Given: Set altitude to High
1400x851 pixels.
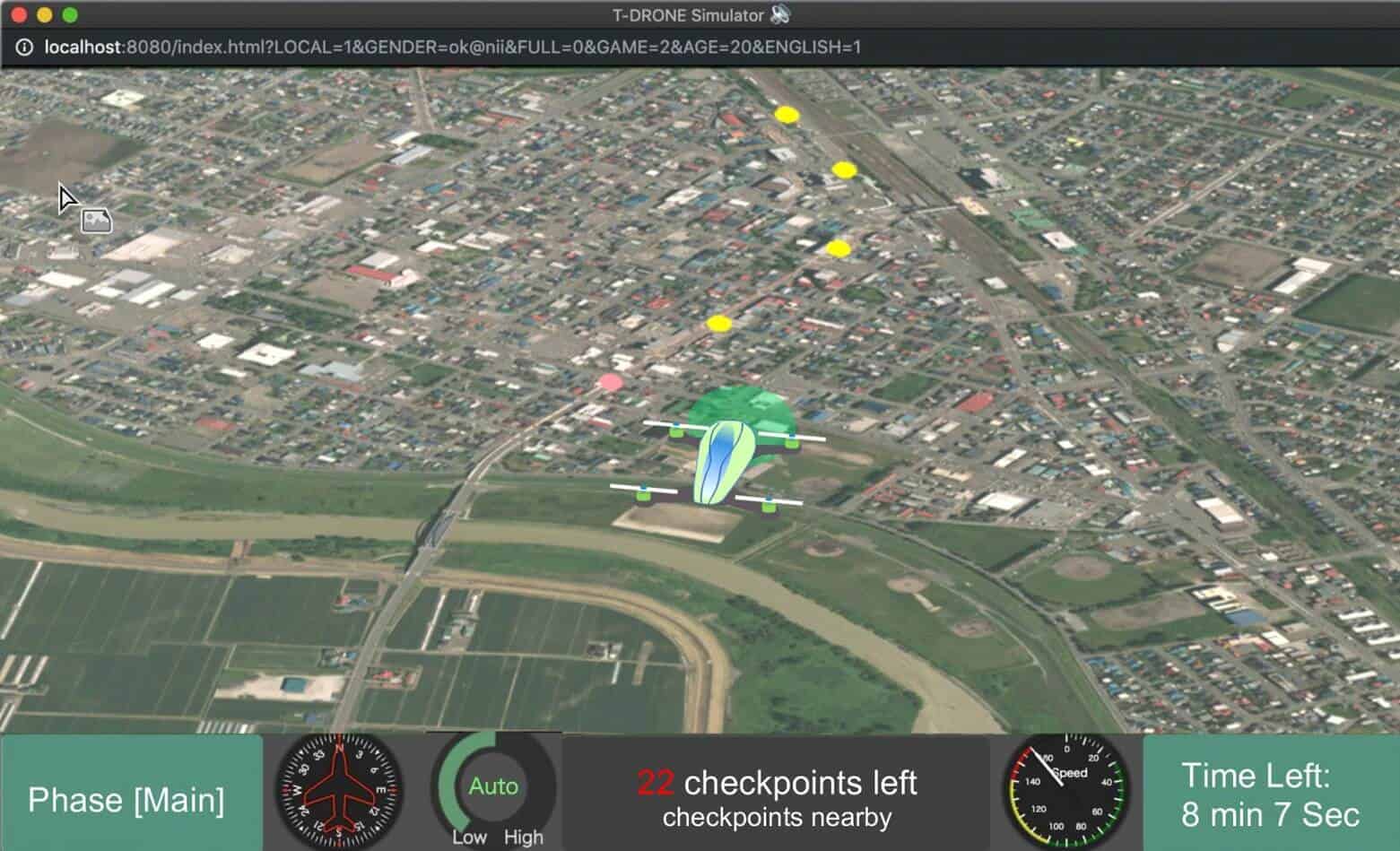Looking at the screenshot, I should 524,837.
